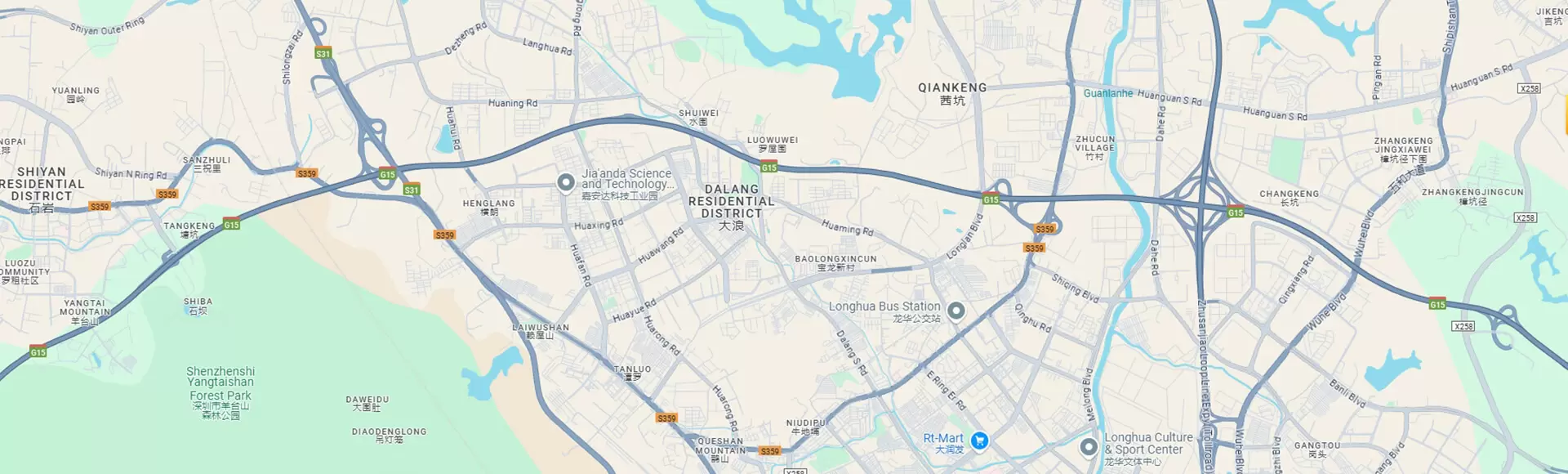The image size is (1568, 474).
Task: Tap the Rt-Mart shopping pin
Action: [x=979, y=441]
